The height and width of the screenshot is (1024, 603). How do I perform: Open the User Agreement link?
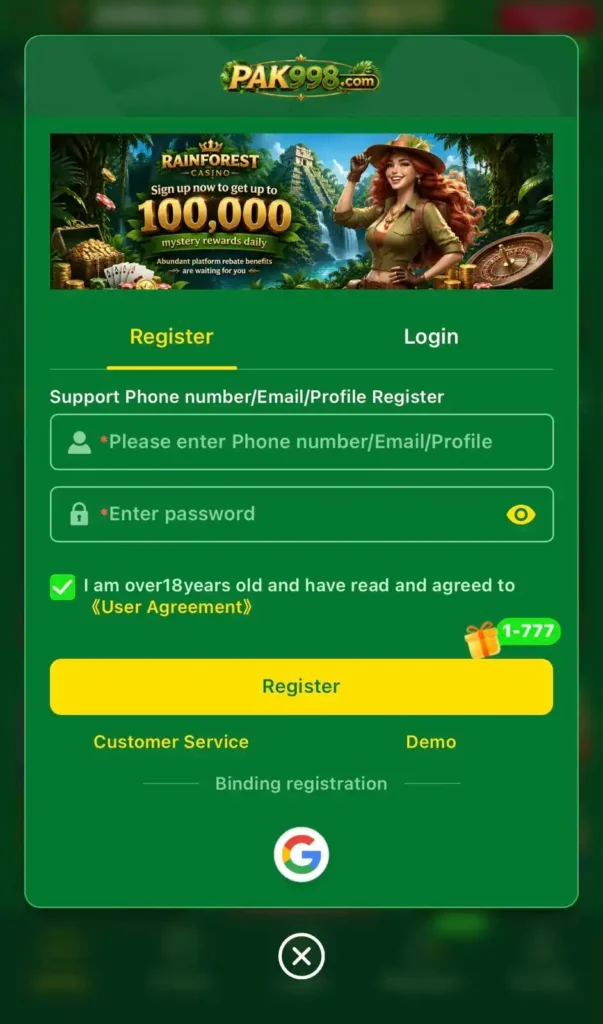point(172,607)
